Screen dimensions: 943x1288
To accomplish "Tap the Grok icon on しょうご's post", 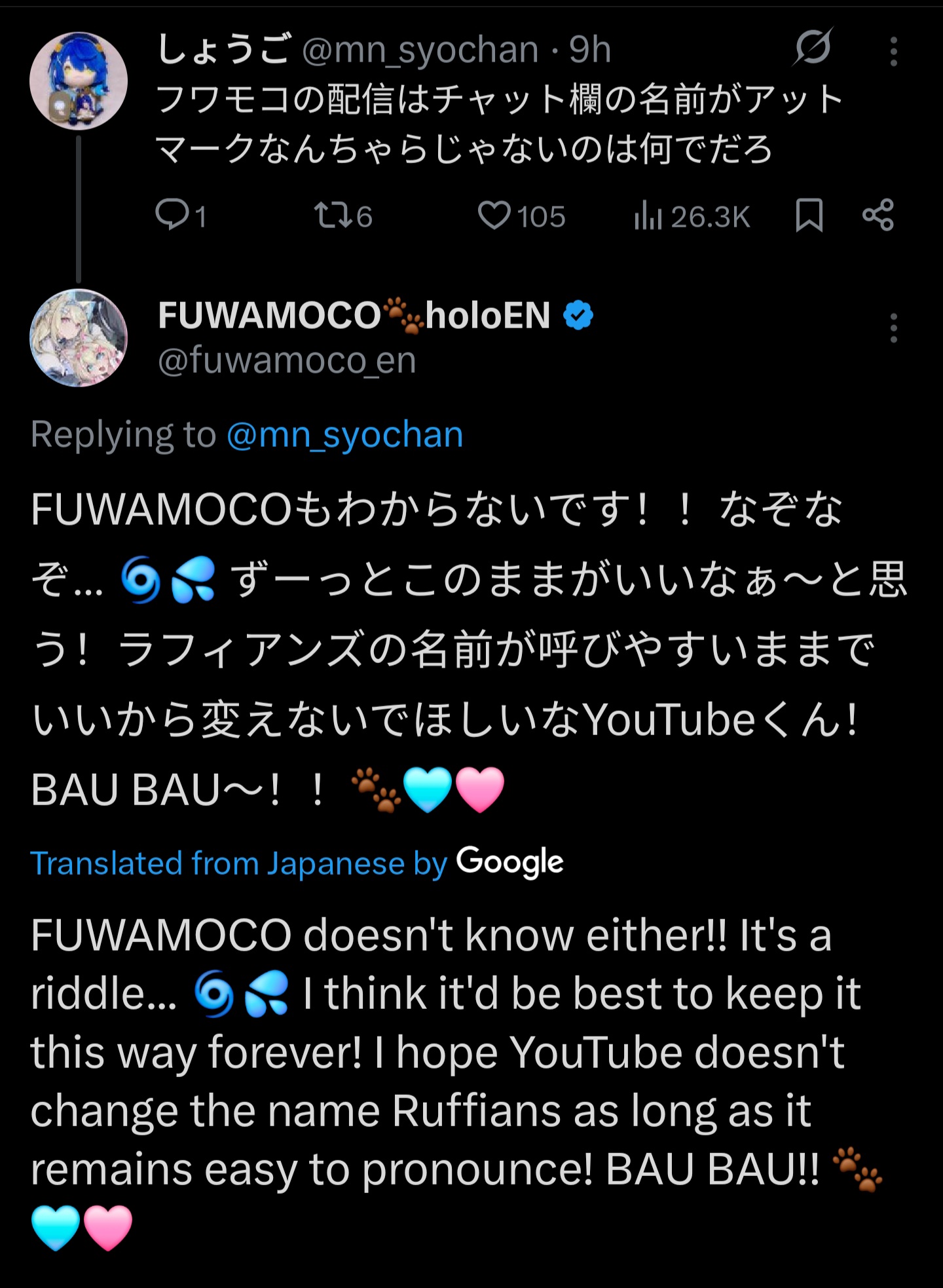I will pos(813,47).
